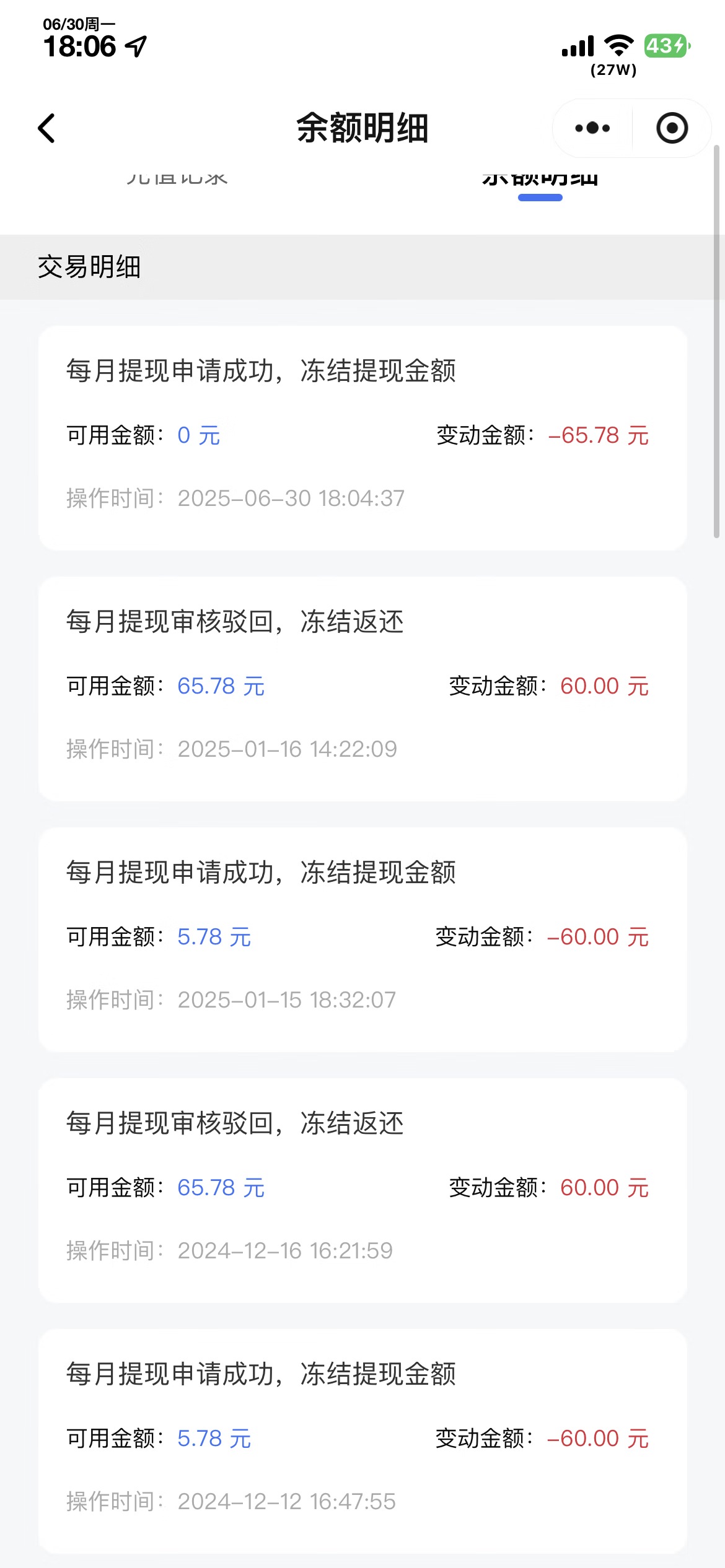Open the mini program three-dot menu
This screenshot has width=725, height=1568.
(592, 128)
